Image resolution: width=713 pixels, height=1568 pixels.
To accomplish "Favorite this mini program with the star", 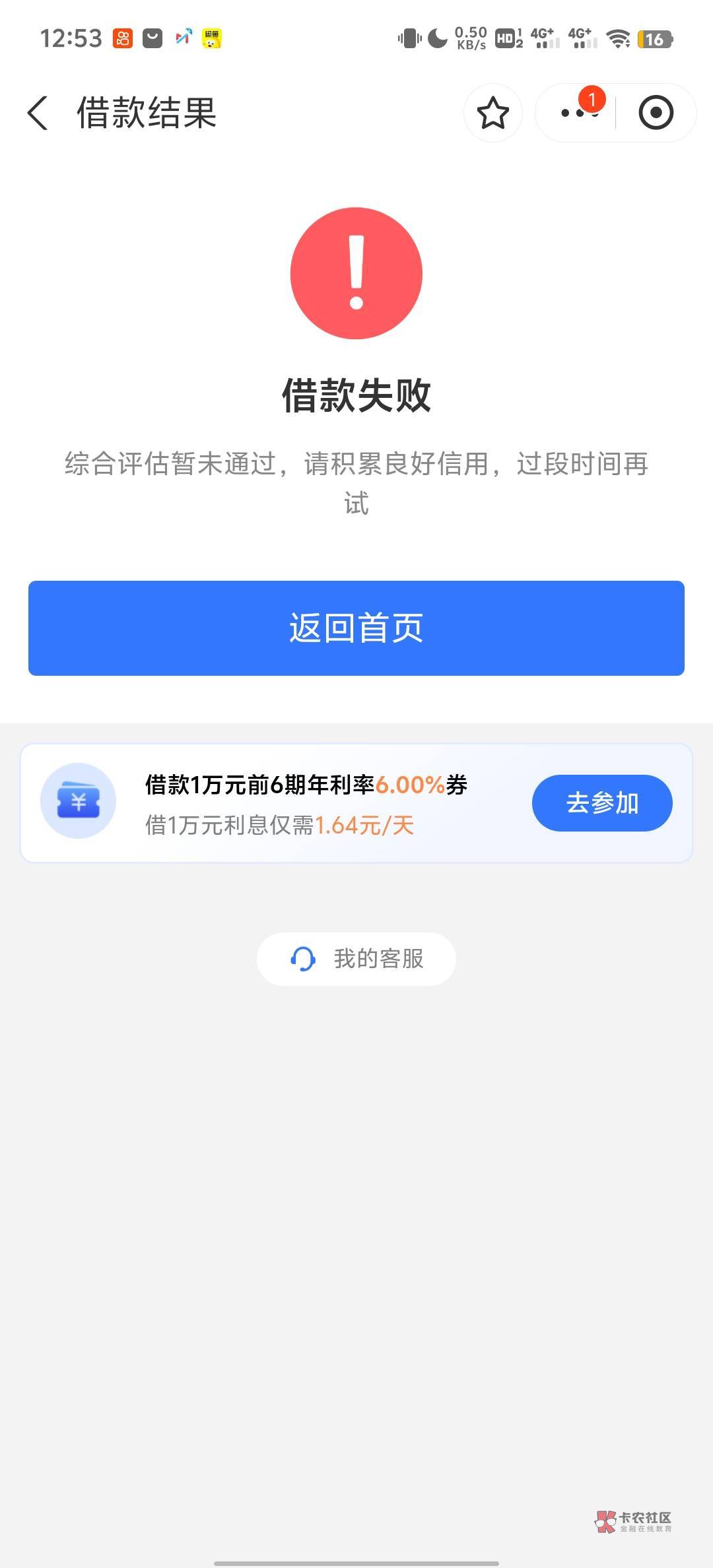I will 492,113.
